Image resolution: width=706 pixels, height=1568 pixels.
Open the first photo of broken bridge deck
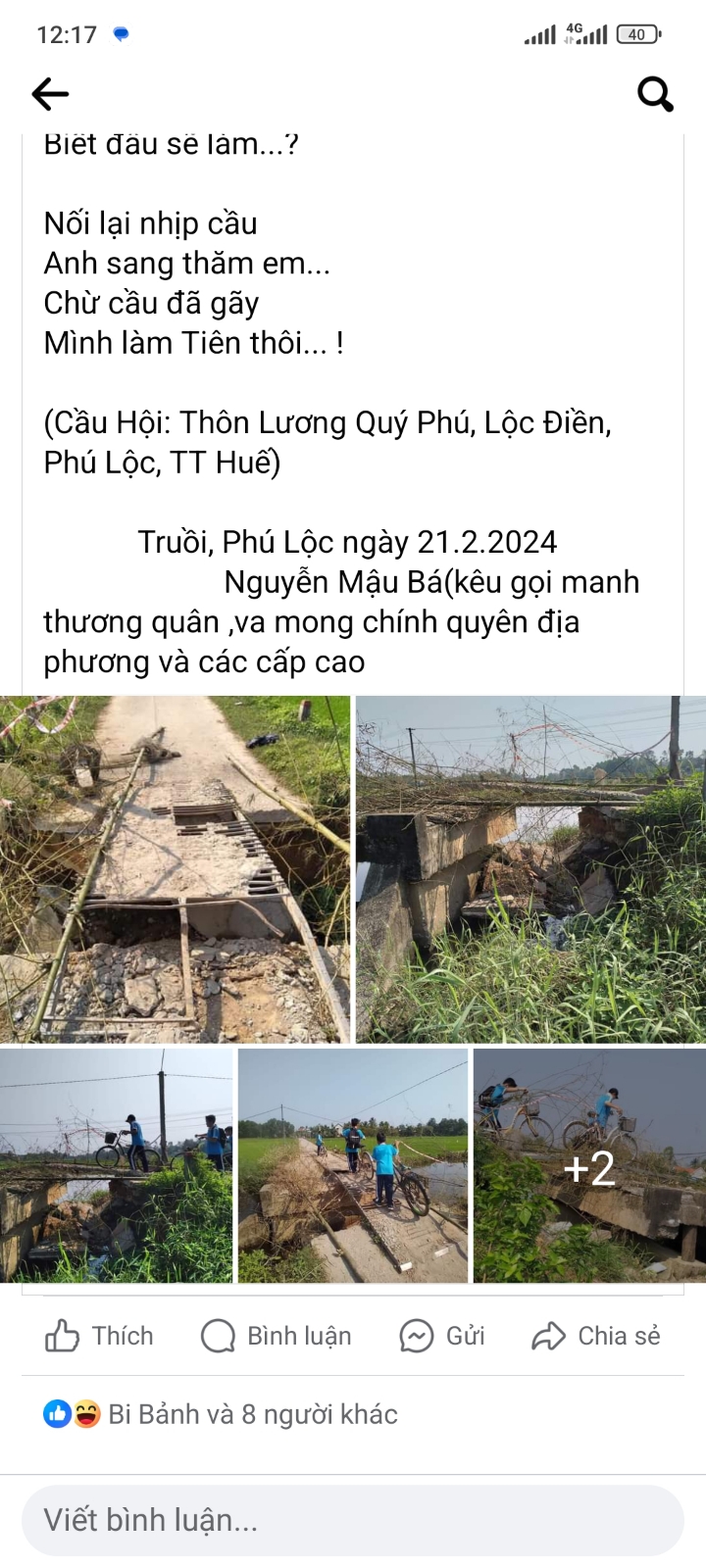click(x=175, y=869)
